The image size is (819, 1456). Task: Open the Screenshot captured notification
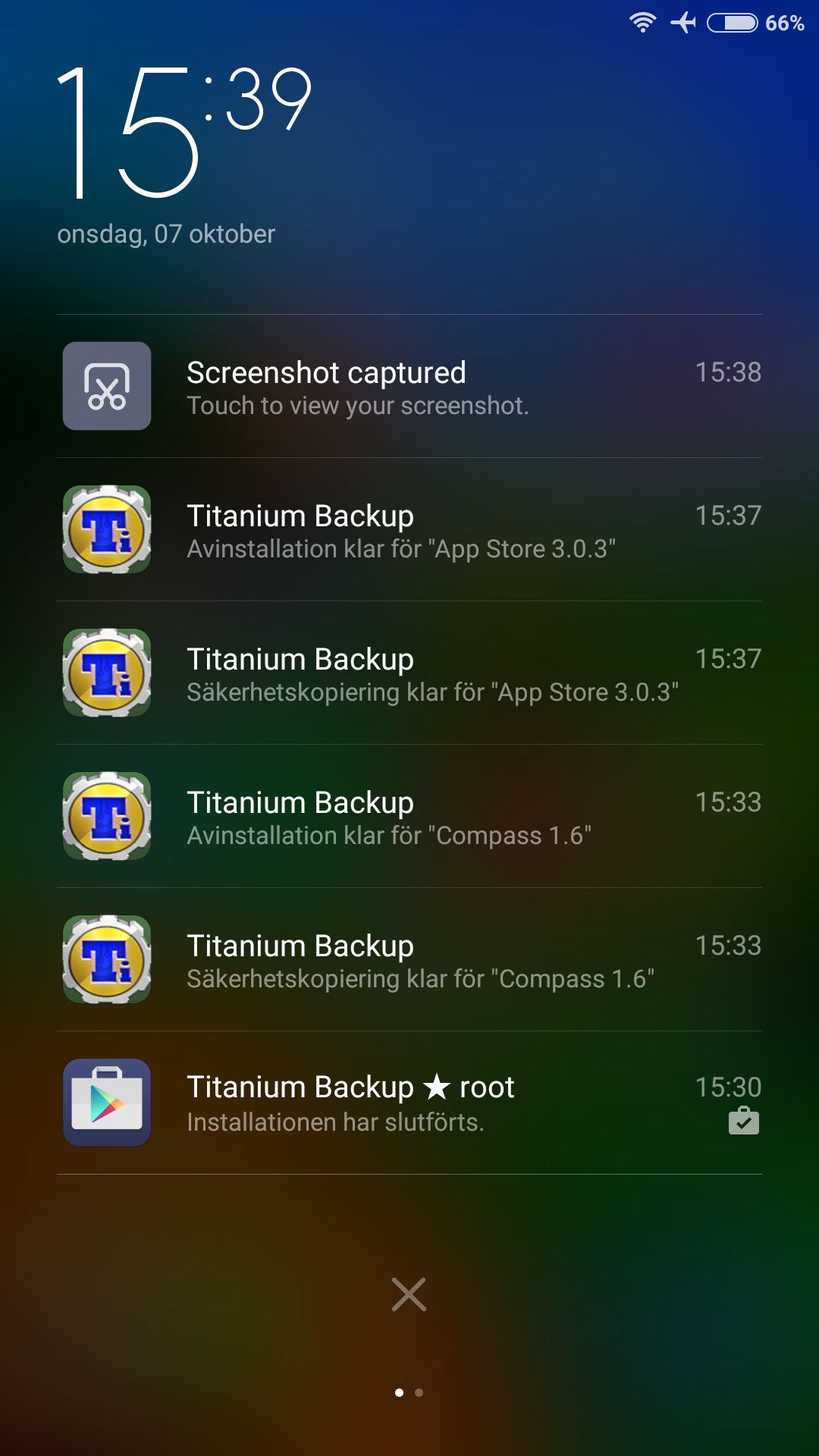tap(409, 387)
